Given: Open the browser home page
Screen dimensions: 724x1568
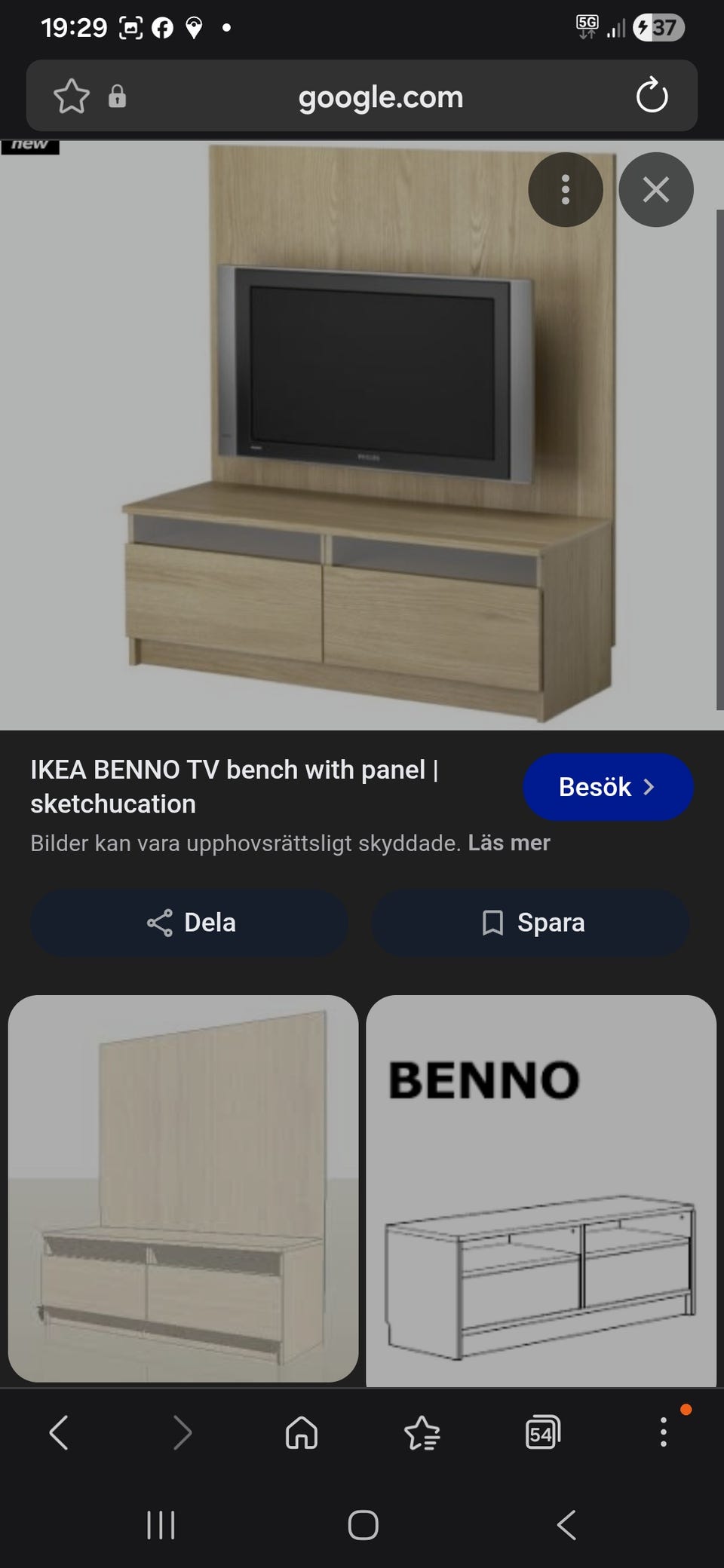Looking at the screenshot, I should click(x=302, y=1432).
